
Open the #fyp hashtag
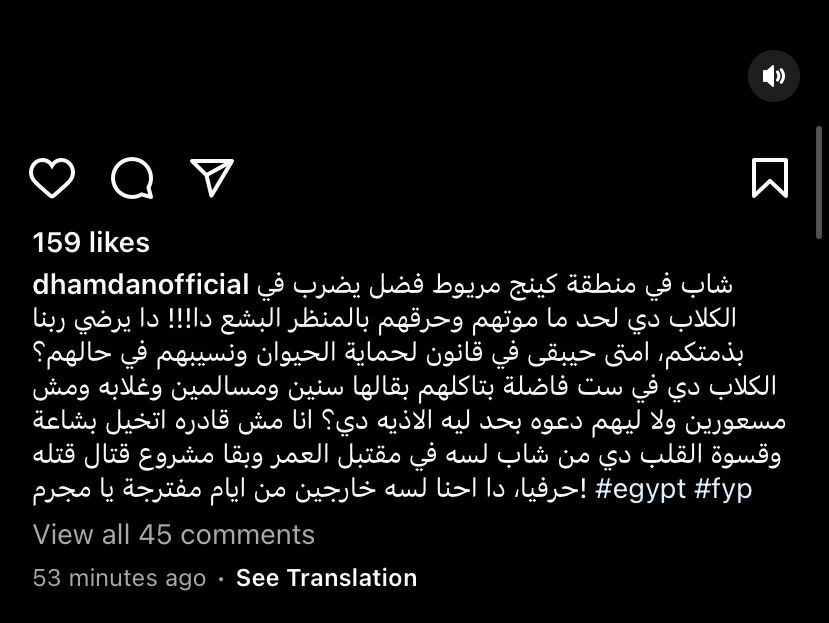point(723,489)
